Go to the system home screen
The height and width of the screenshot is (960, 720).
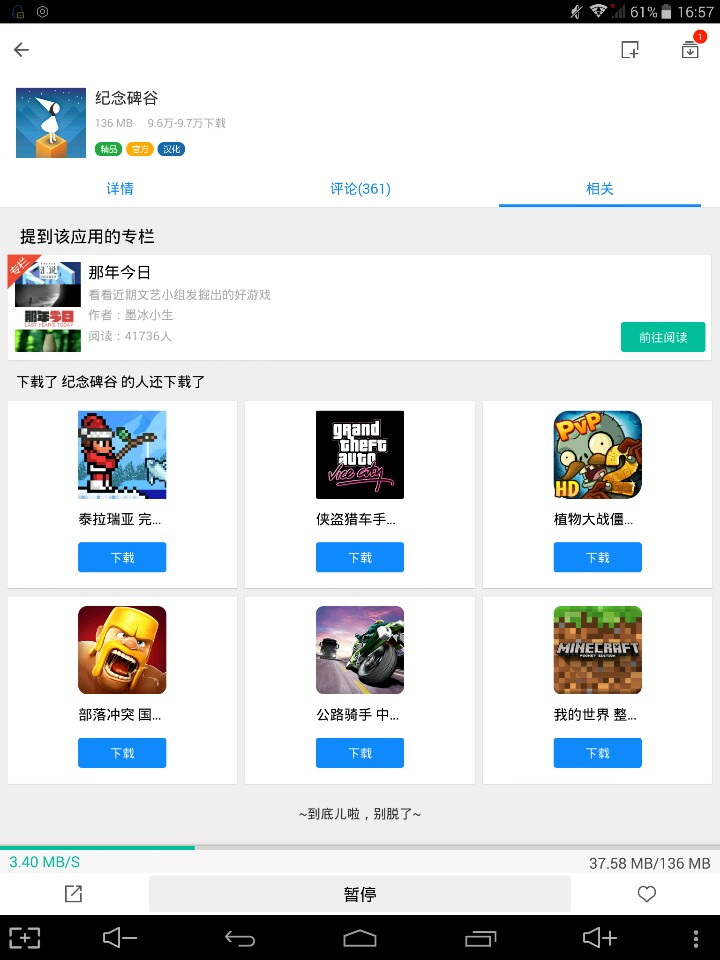click(360, 938)
